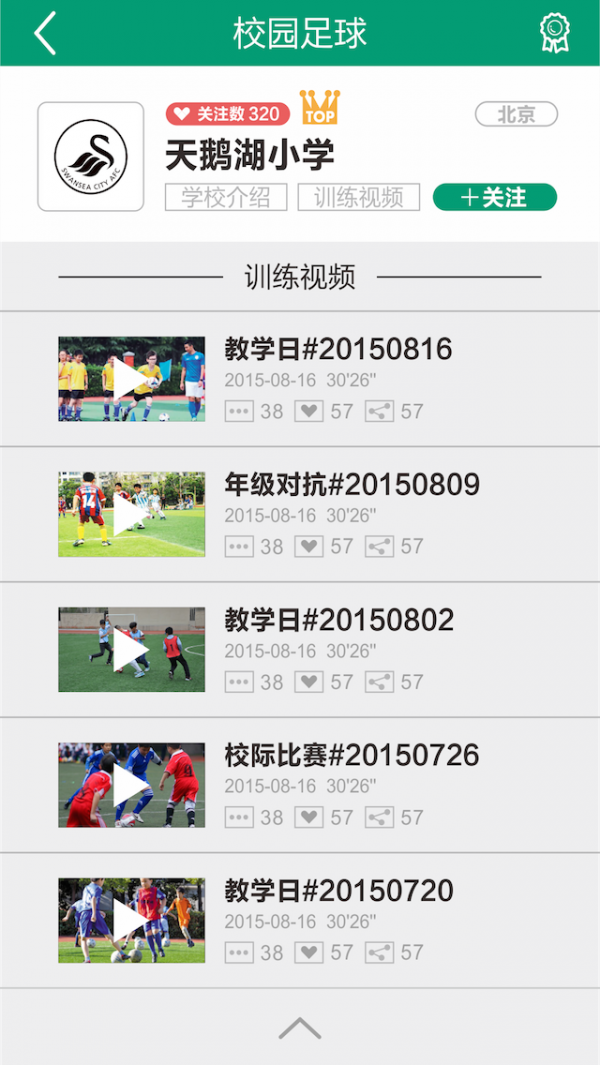The image size is (600, 1065).
Task: Share the 教学日#20150802 video
Action: point(379,682)
